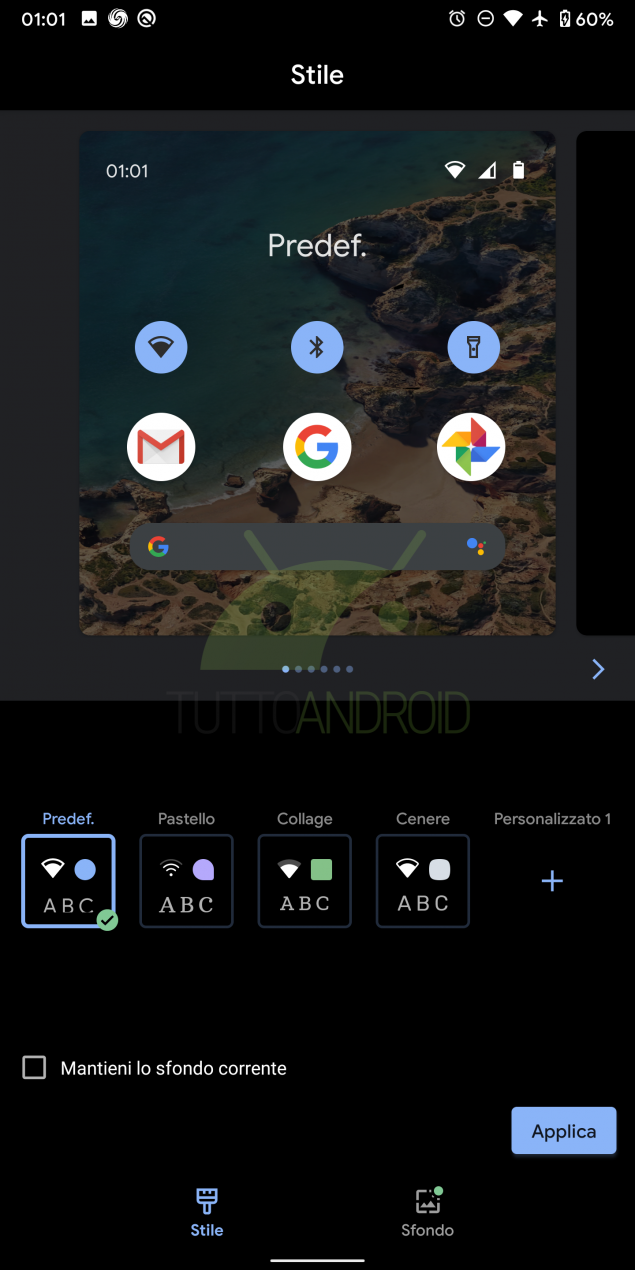Go to next style preview arrow

click(598, 669)
